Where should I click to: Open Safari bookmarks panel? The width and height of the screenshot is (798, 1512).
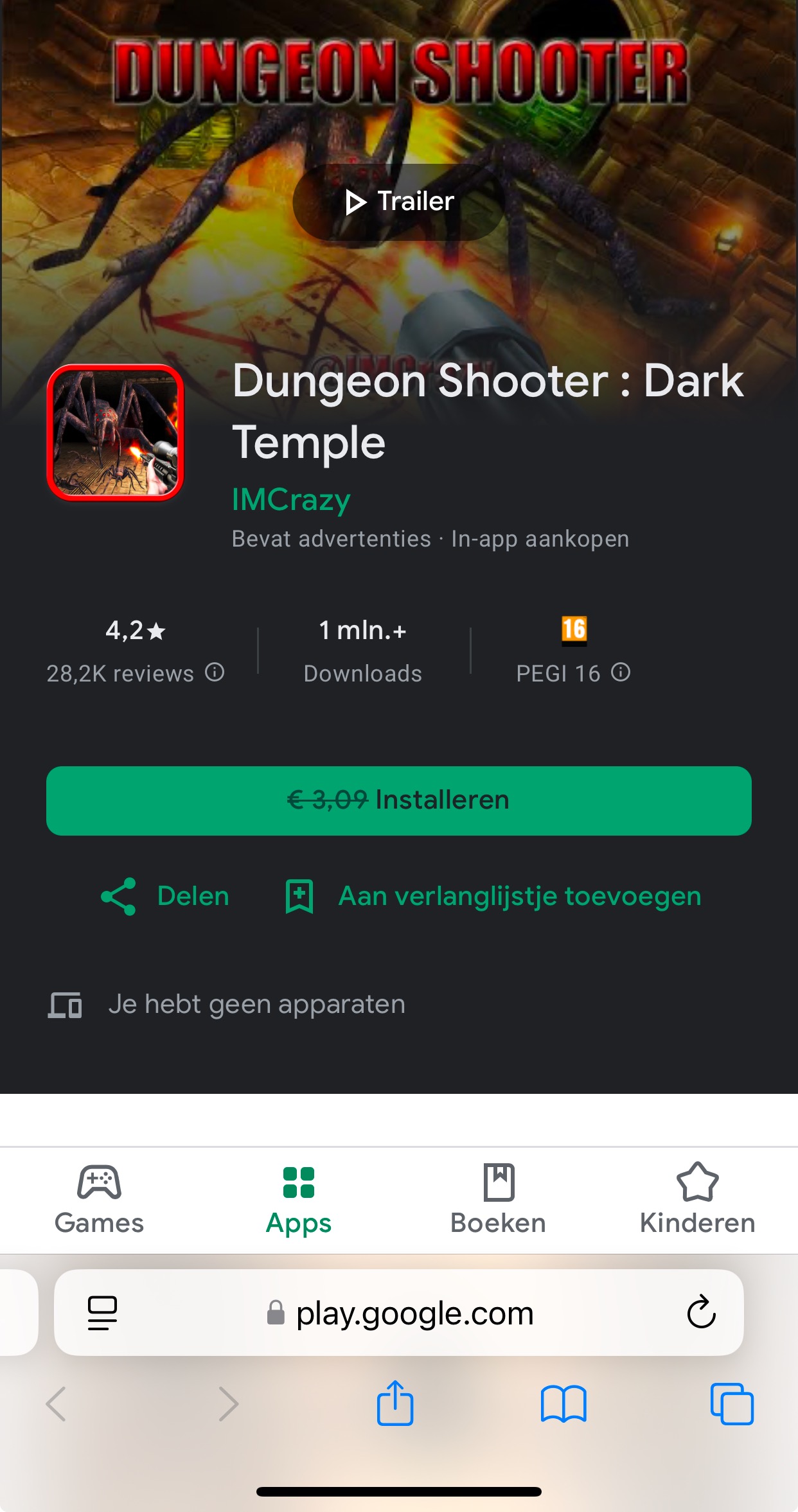(x=564, y=1404)
